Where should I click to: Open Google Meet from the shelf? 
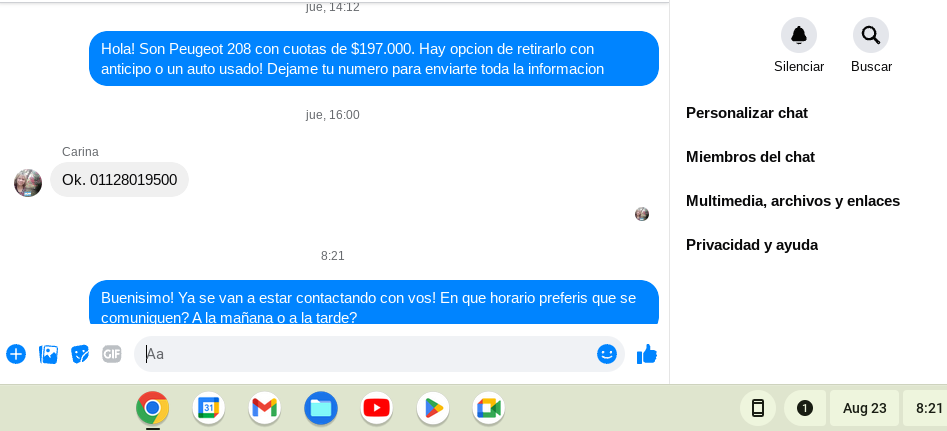coord(489,408)
